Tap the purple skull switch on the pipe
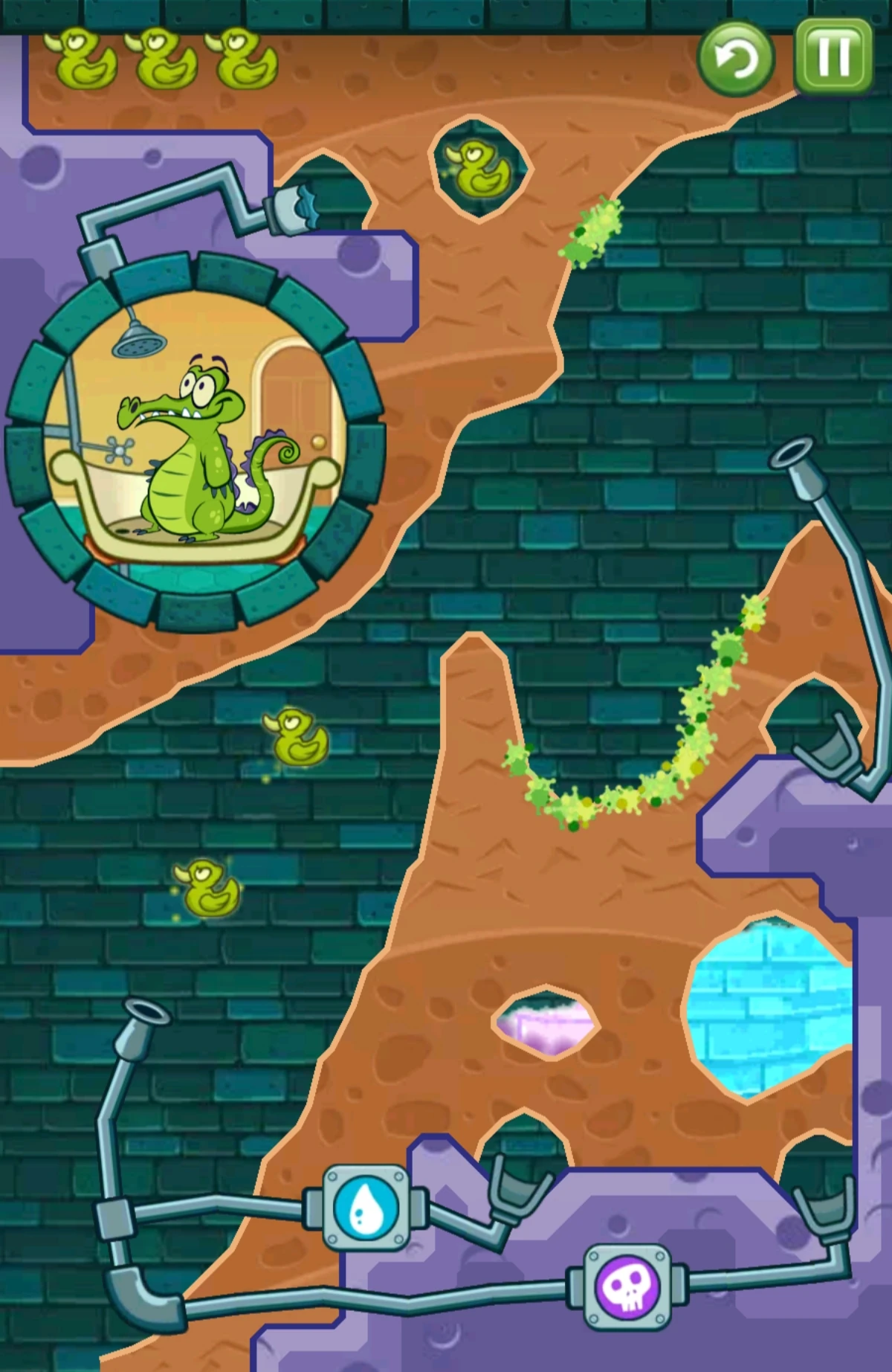The width and height of the screenshot is (892, 1372). coord(626,1287)
